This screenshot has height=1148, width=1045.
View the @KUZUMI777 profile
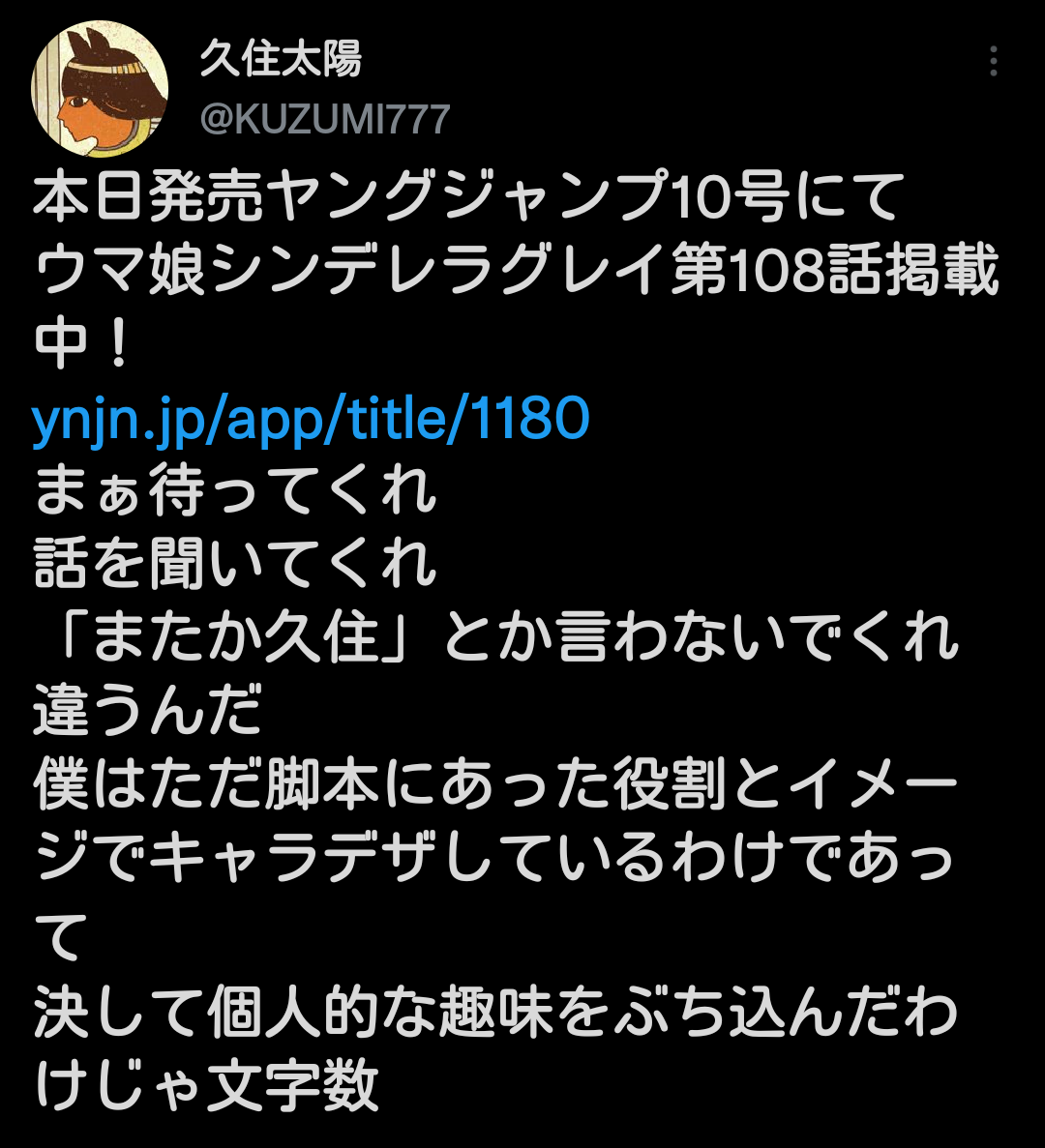[325, 120]
